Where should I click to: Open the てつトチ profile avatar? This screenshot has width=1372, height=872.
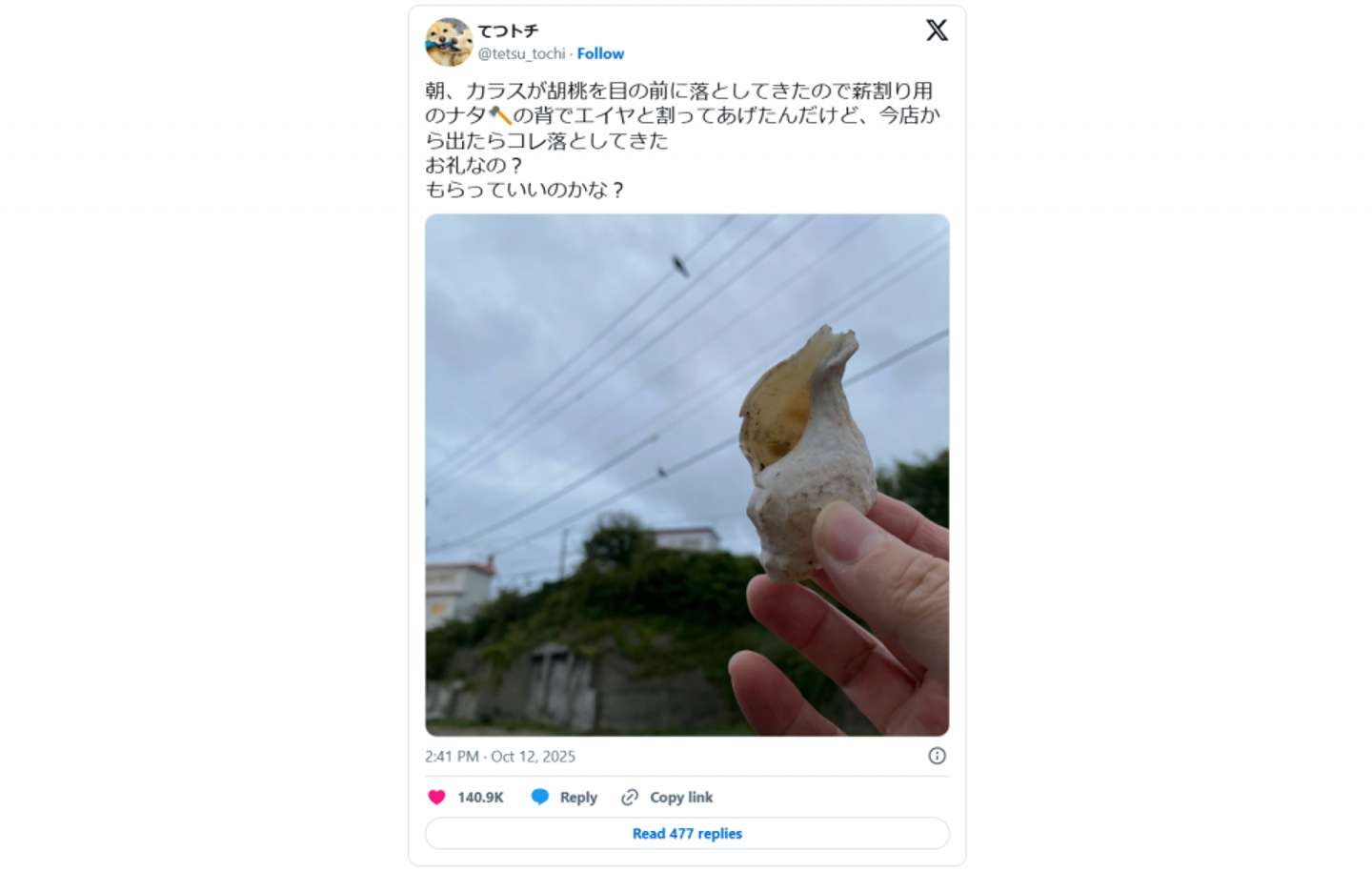point(449,42)
